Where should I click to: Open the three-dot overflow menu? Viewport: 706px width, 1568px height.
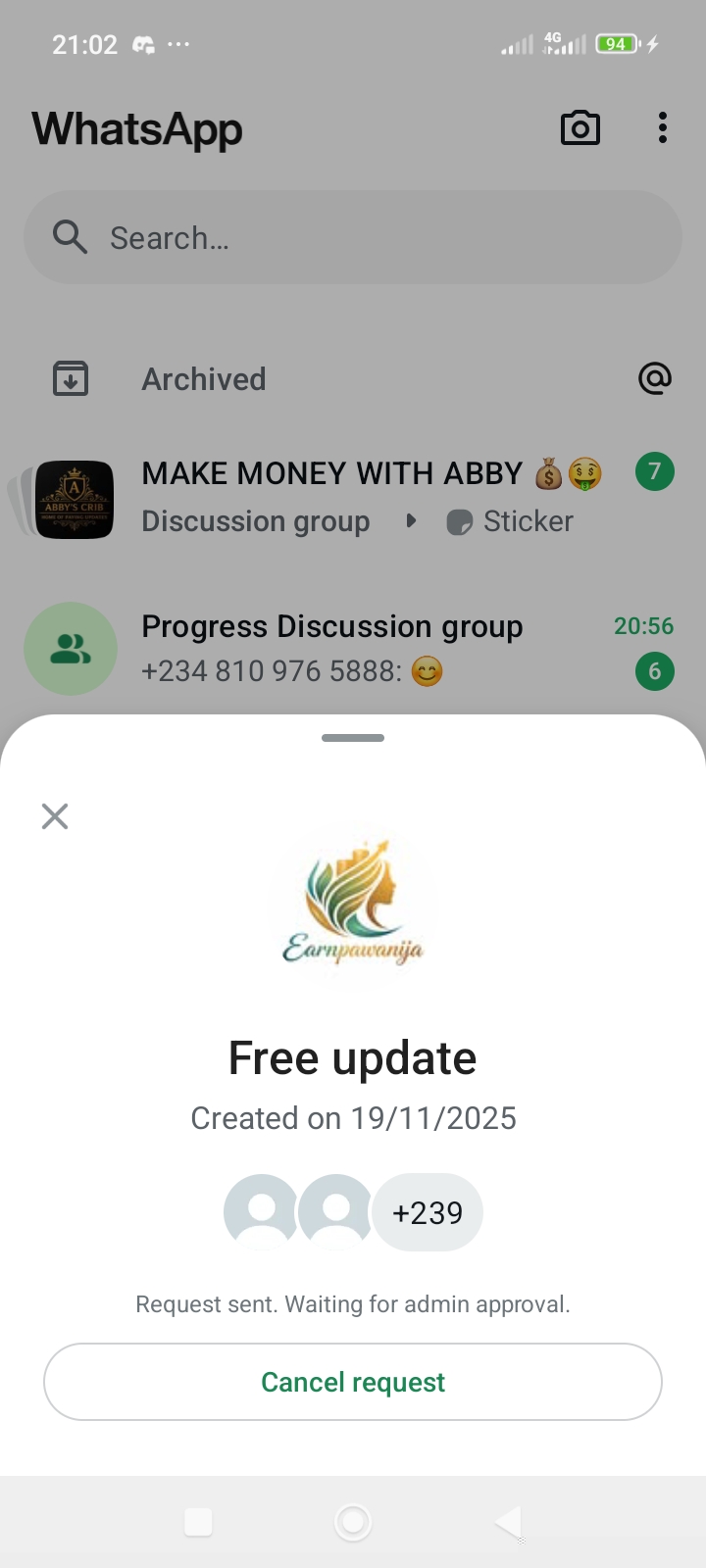pyautogui.click(x=663, y=128)
